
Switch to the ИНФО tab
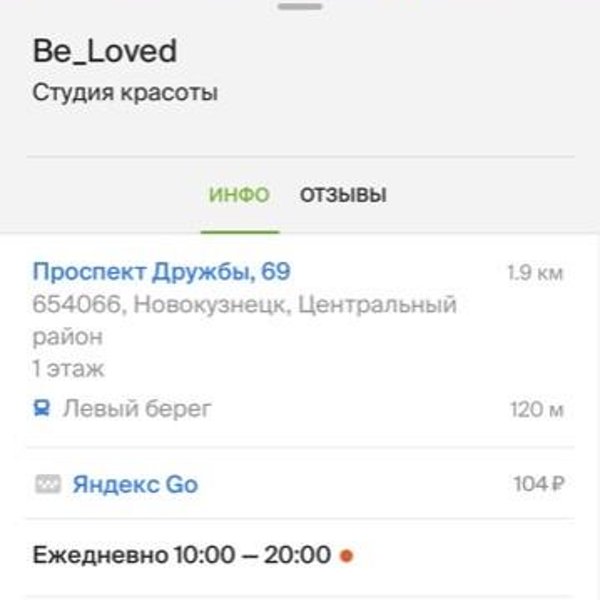pyautogui.click(x=239, y=195)
